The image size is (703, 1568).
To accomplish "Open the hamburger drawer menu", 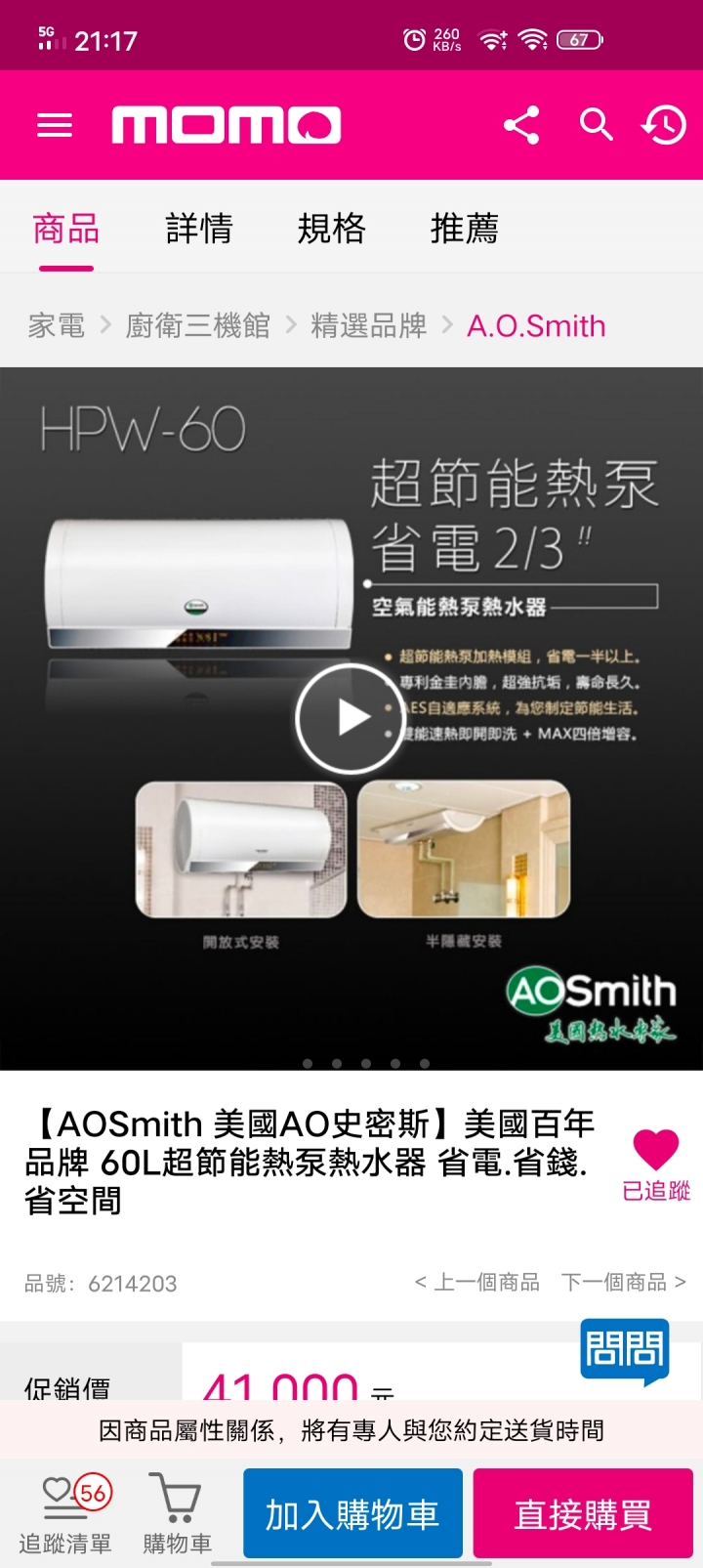I will (55, 125).
